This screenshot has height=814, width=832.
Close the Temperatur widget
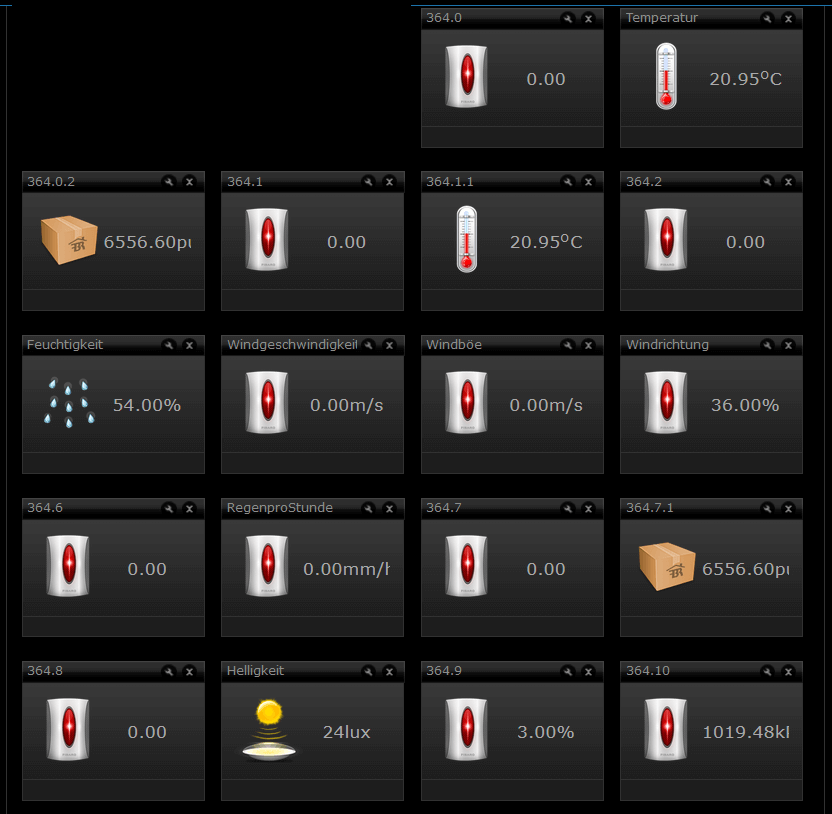(x=788, y=18)
